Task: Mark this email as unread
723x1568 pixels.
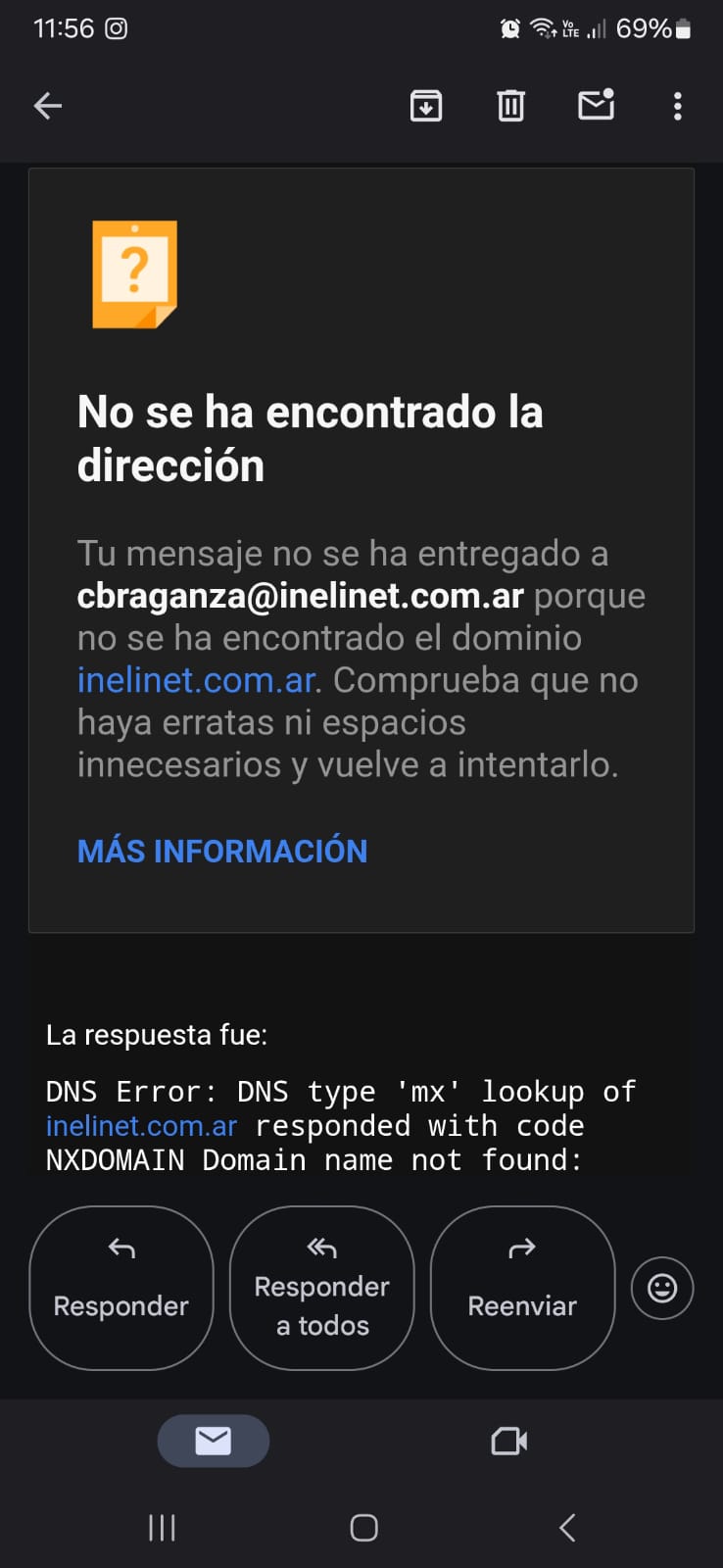Action: pos(596,105)
